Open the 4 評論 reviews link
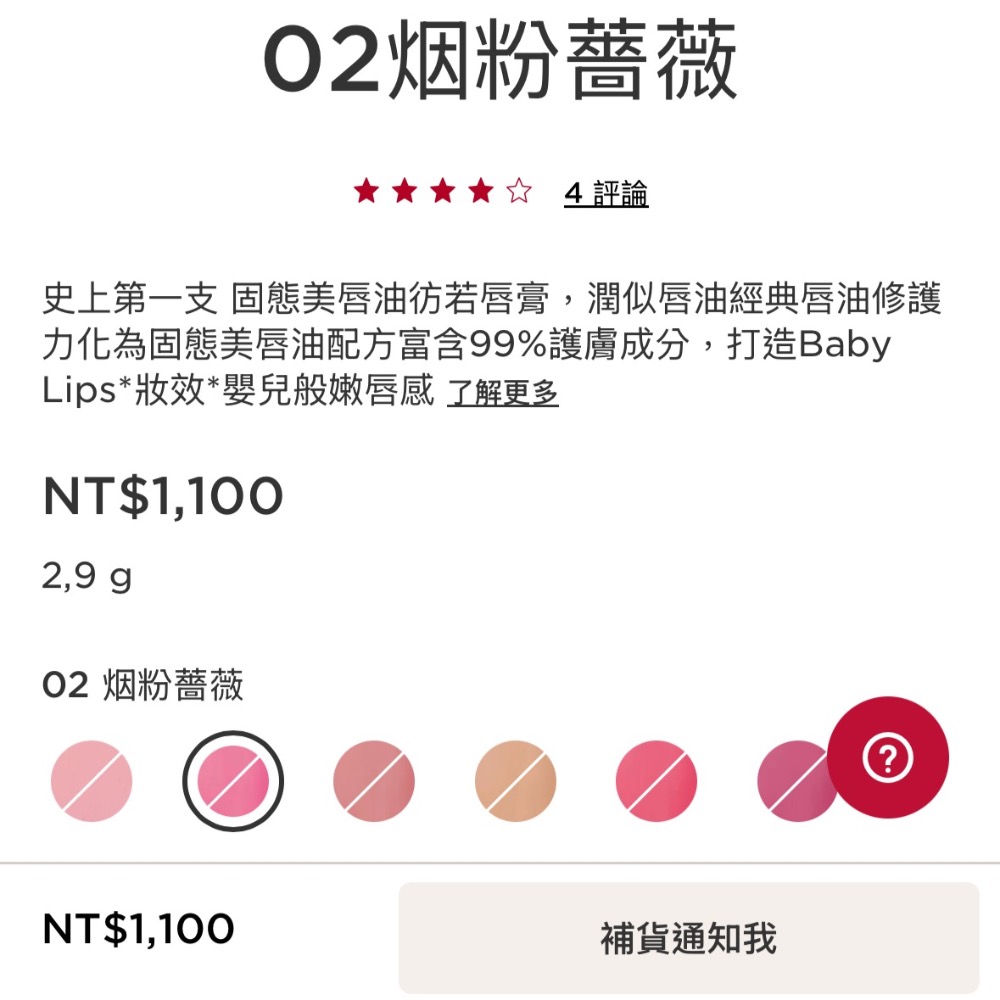This screenshot has height=1000, width=1000. pyautogui.click(x=606, y=192)
